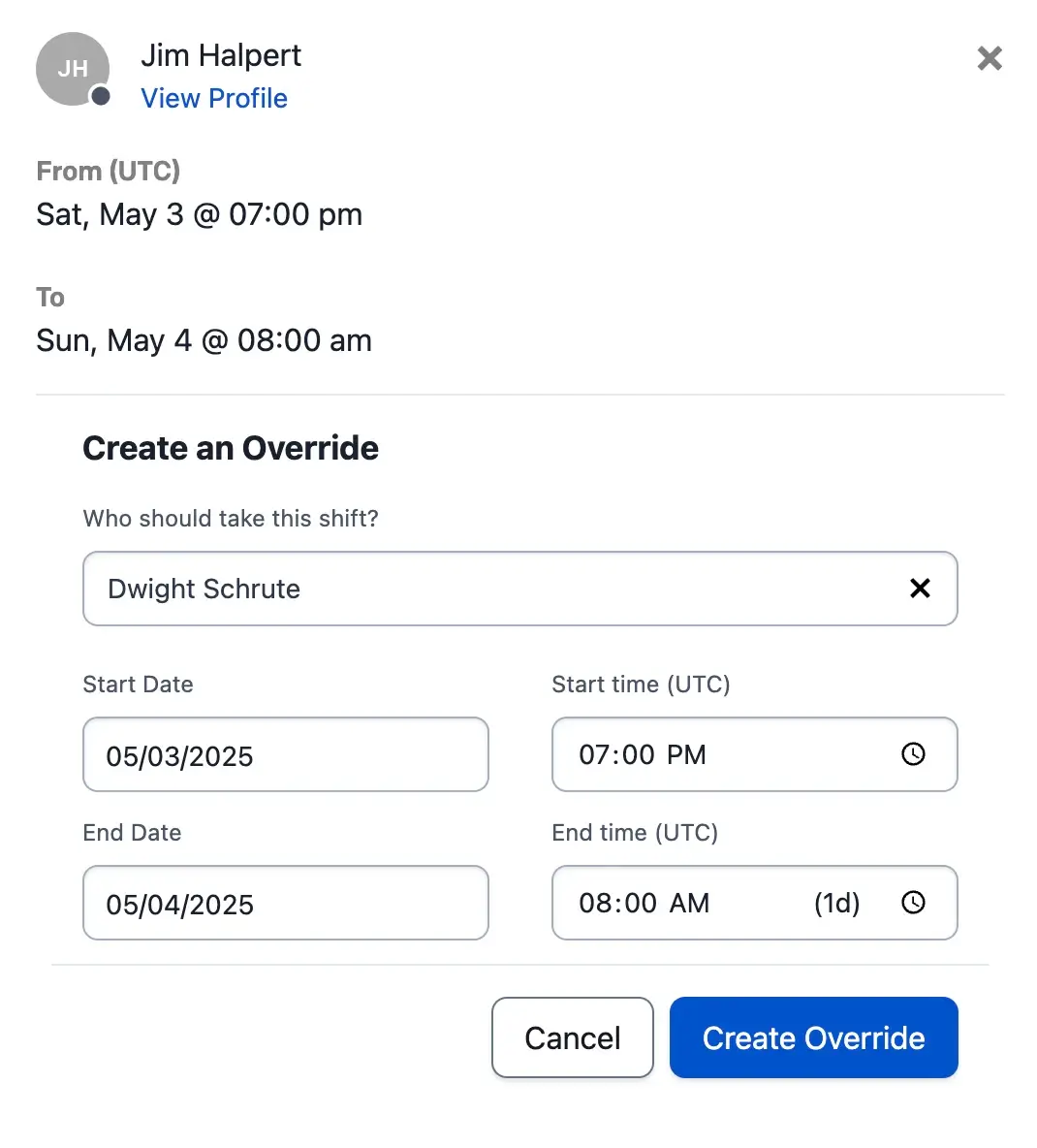Open the End time clock picker
This screenshot has width=1037, height=1148.
click(x=913, y=903)
